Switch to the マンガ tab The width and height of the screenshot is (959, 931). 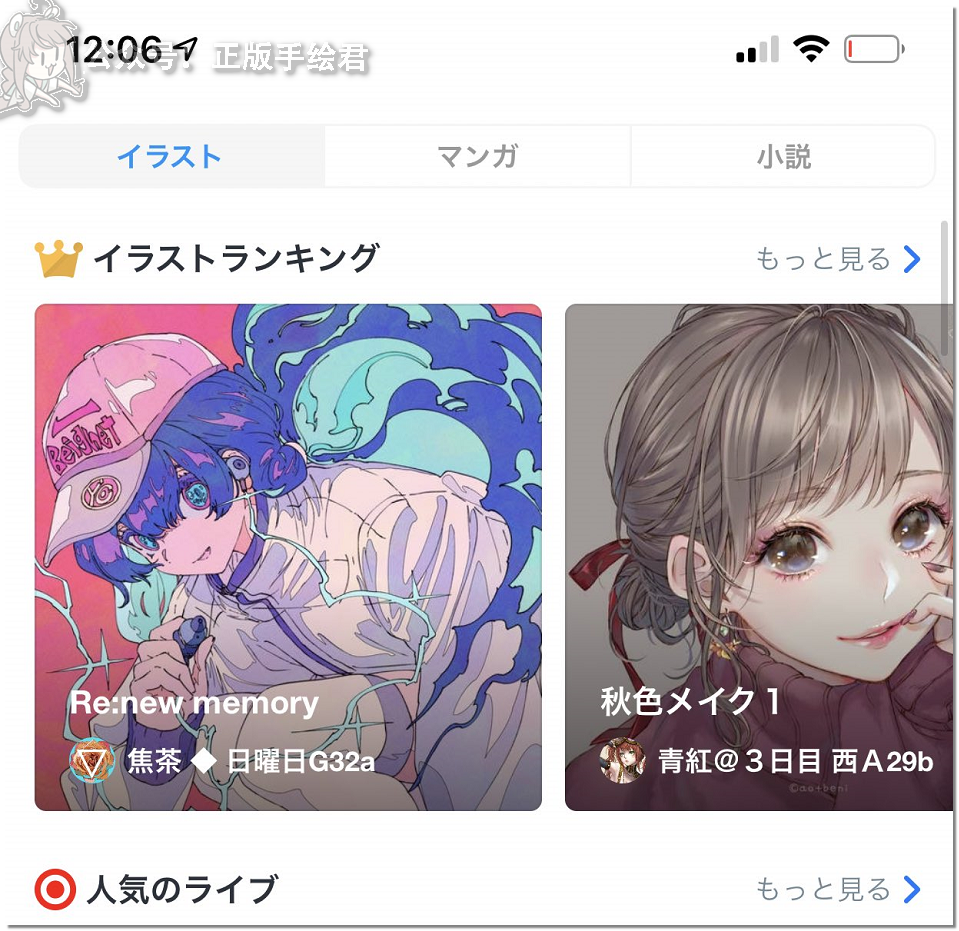pyautogui.click(x=477, y=157)
